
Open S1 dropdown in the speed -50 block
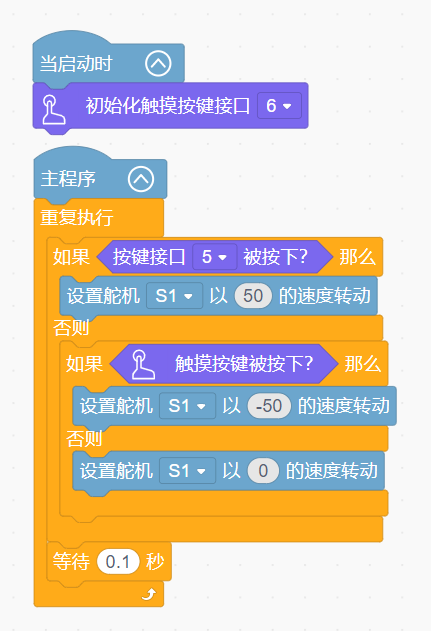(x=188, y=406)
